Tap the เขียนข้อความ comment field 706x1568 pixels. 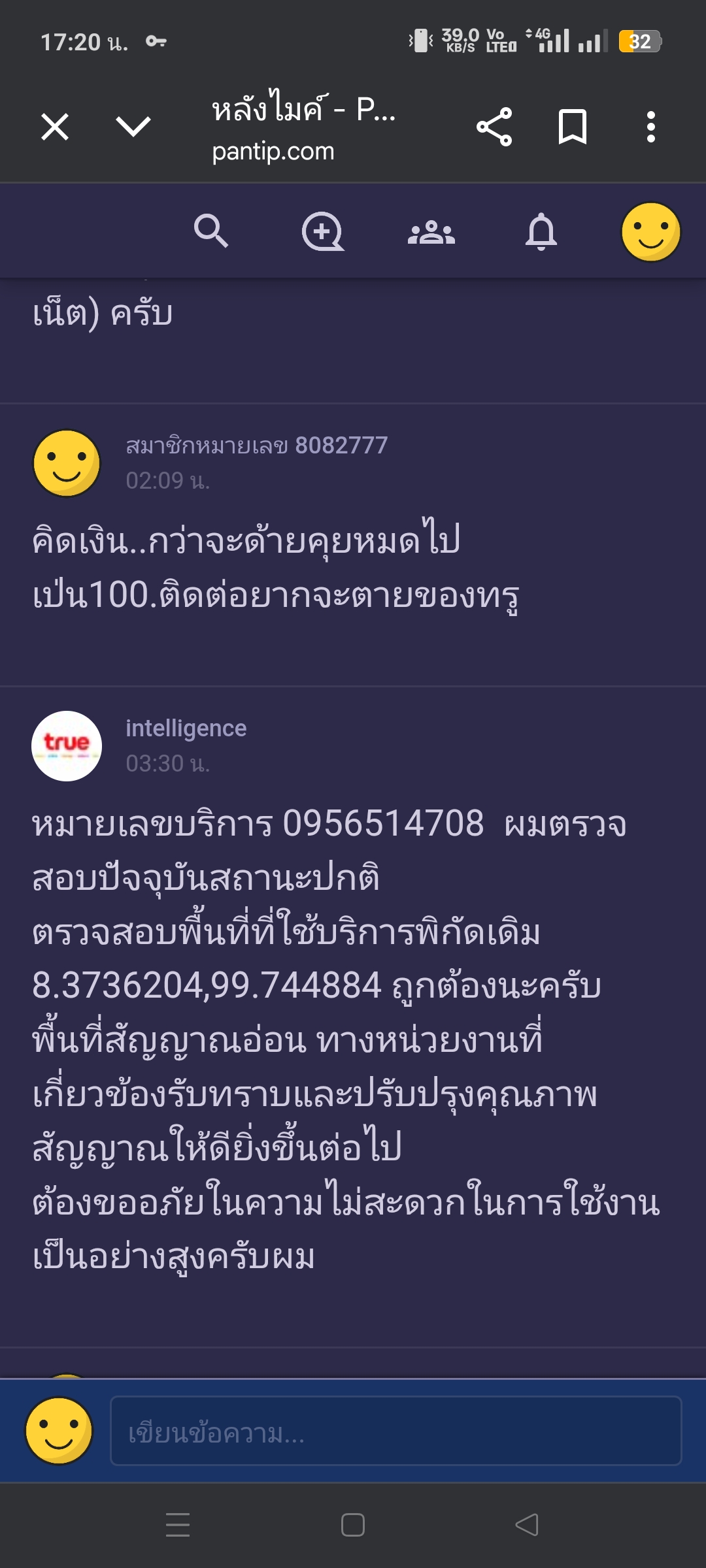tap(396, 1431)
